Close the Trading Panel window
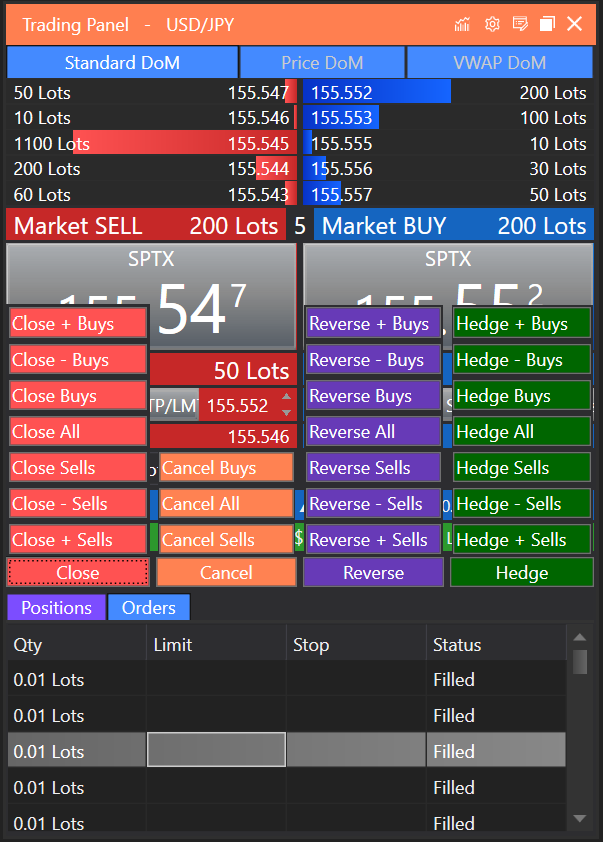 pyautogui.click(x=574, y=24)
